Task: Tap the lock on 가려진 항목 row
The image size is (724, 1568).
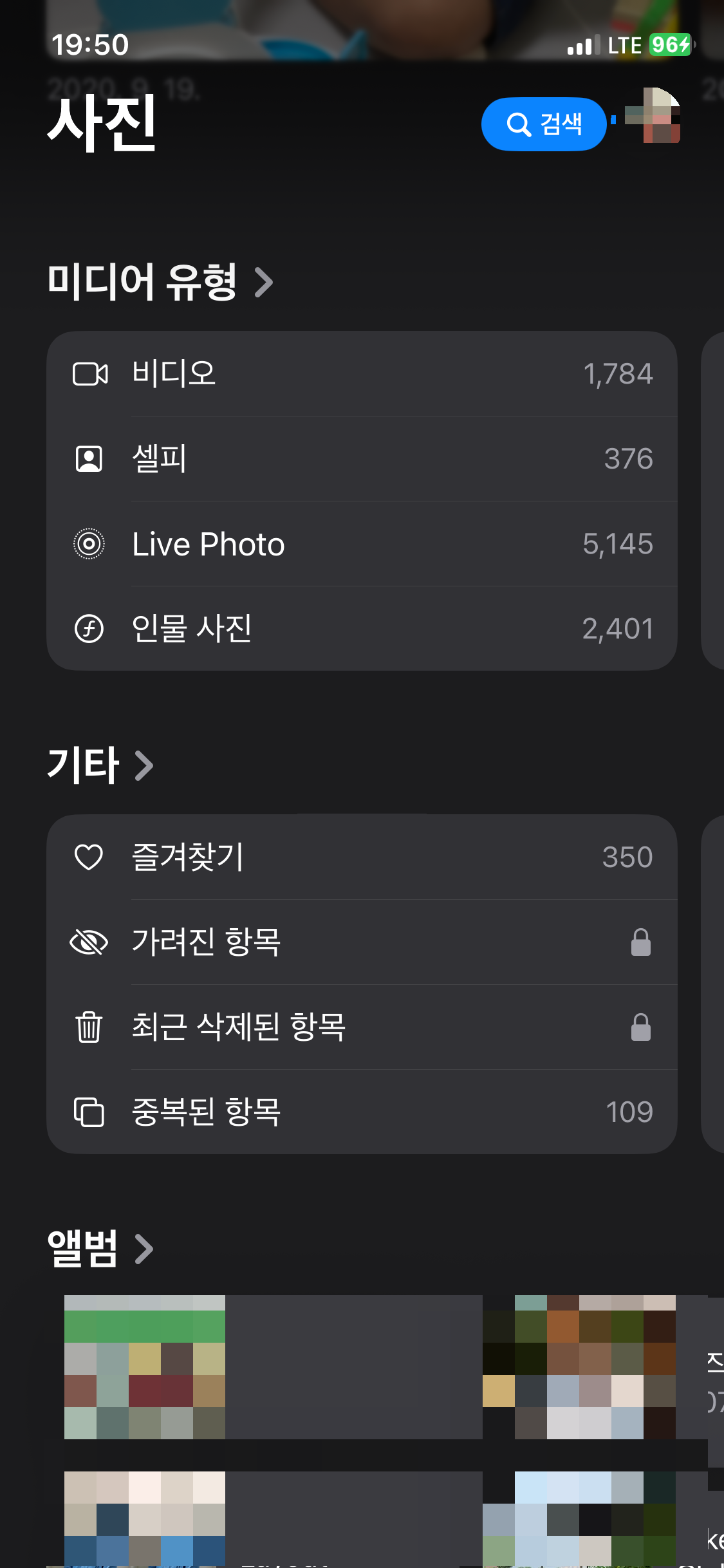Action: pos(641,942)
